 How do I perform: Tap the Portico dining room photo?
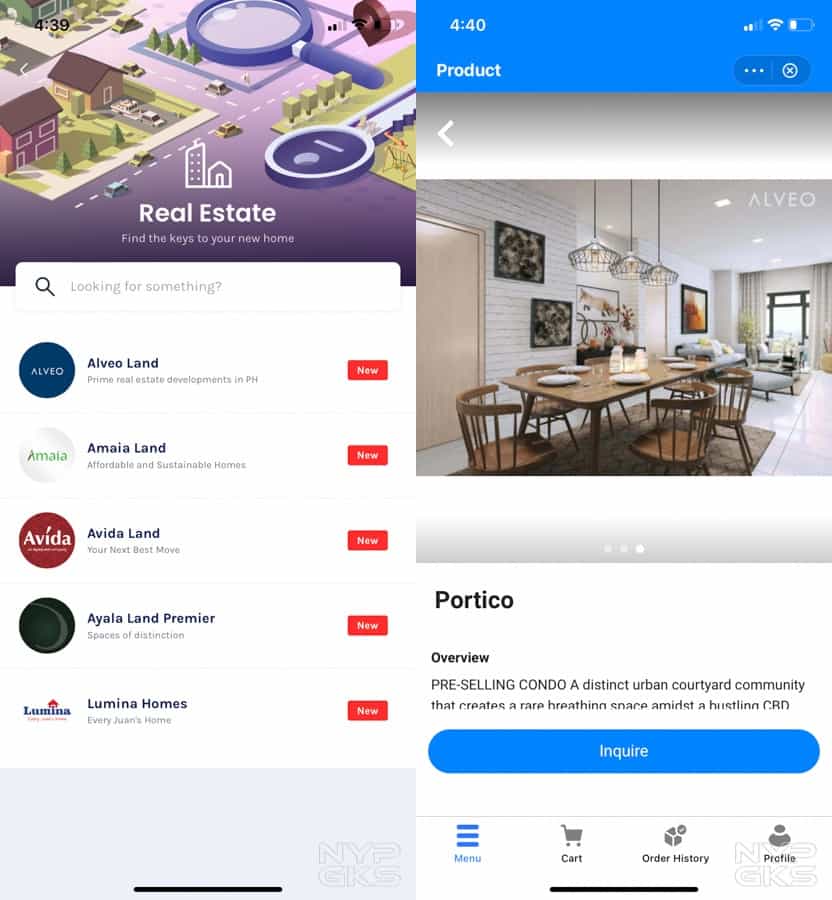pyautogui.click(x=623, y=327)
